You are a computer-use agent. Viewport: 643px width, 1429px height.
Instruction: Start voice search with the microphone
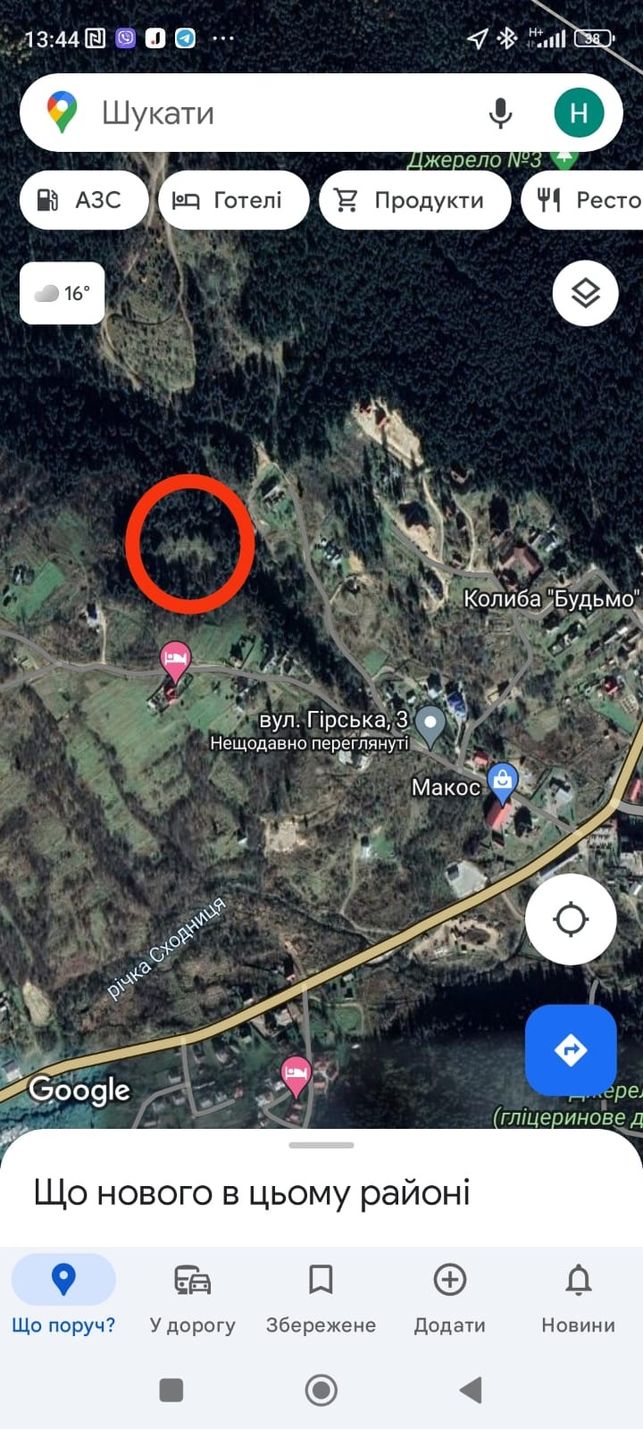click(501, 113)
